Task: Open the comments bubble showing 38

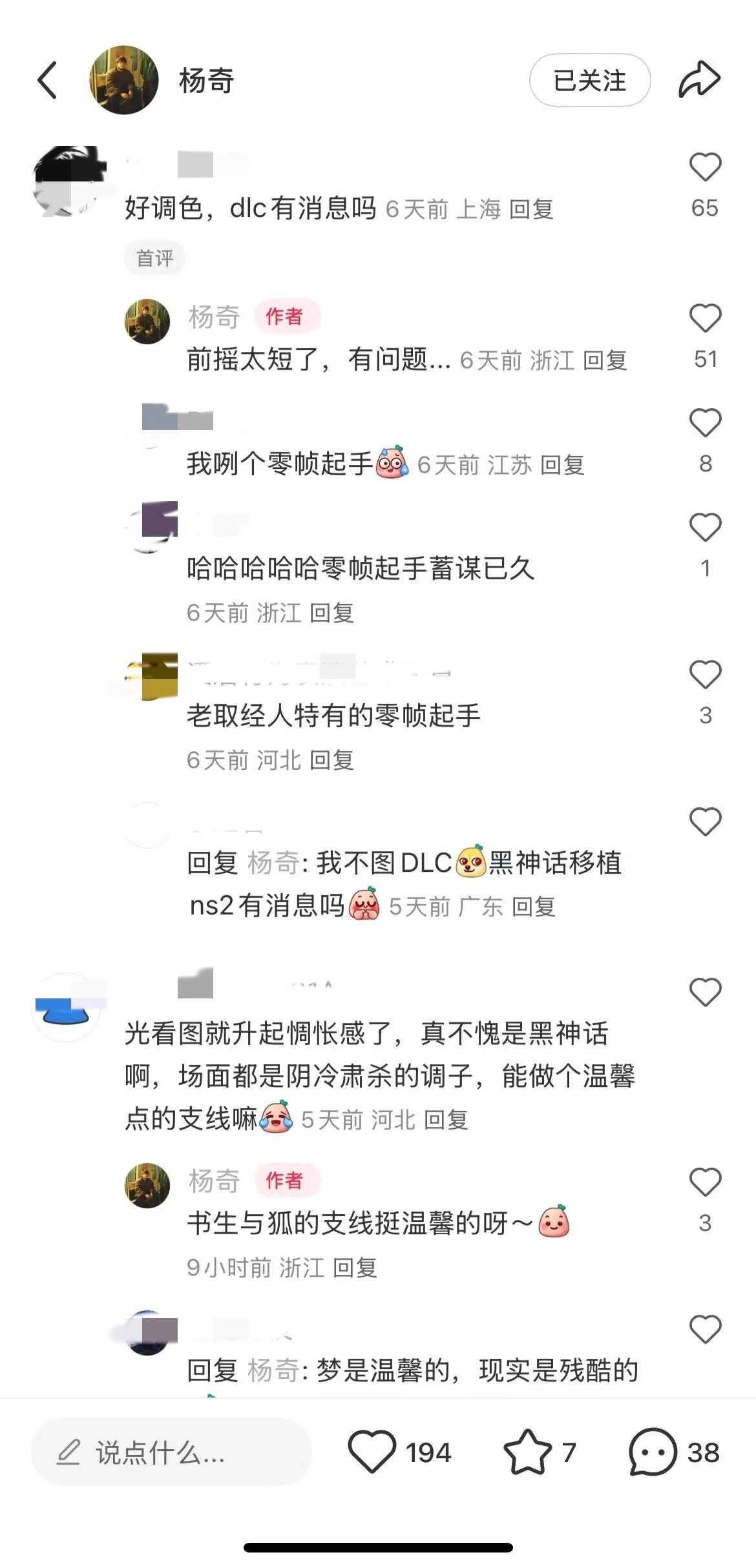Action: pyautogui.click(x=653, y=1452)
